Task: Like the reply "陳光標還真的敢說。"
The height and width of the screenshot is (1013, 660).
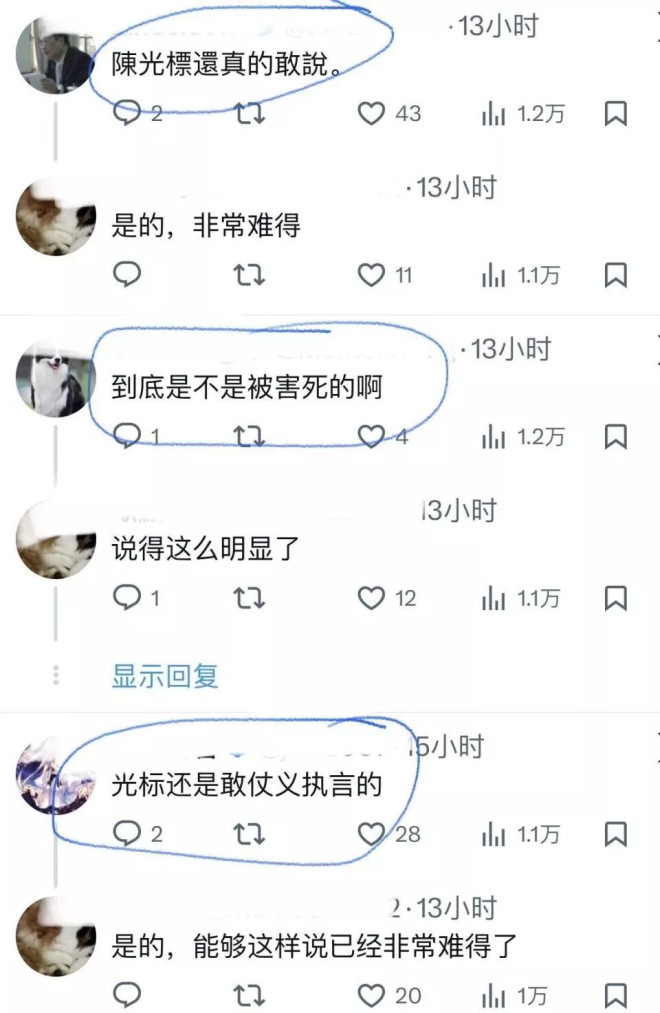Action: (x=372, y=113)
